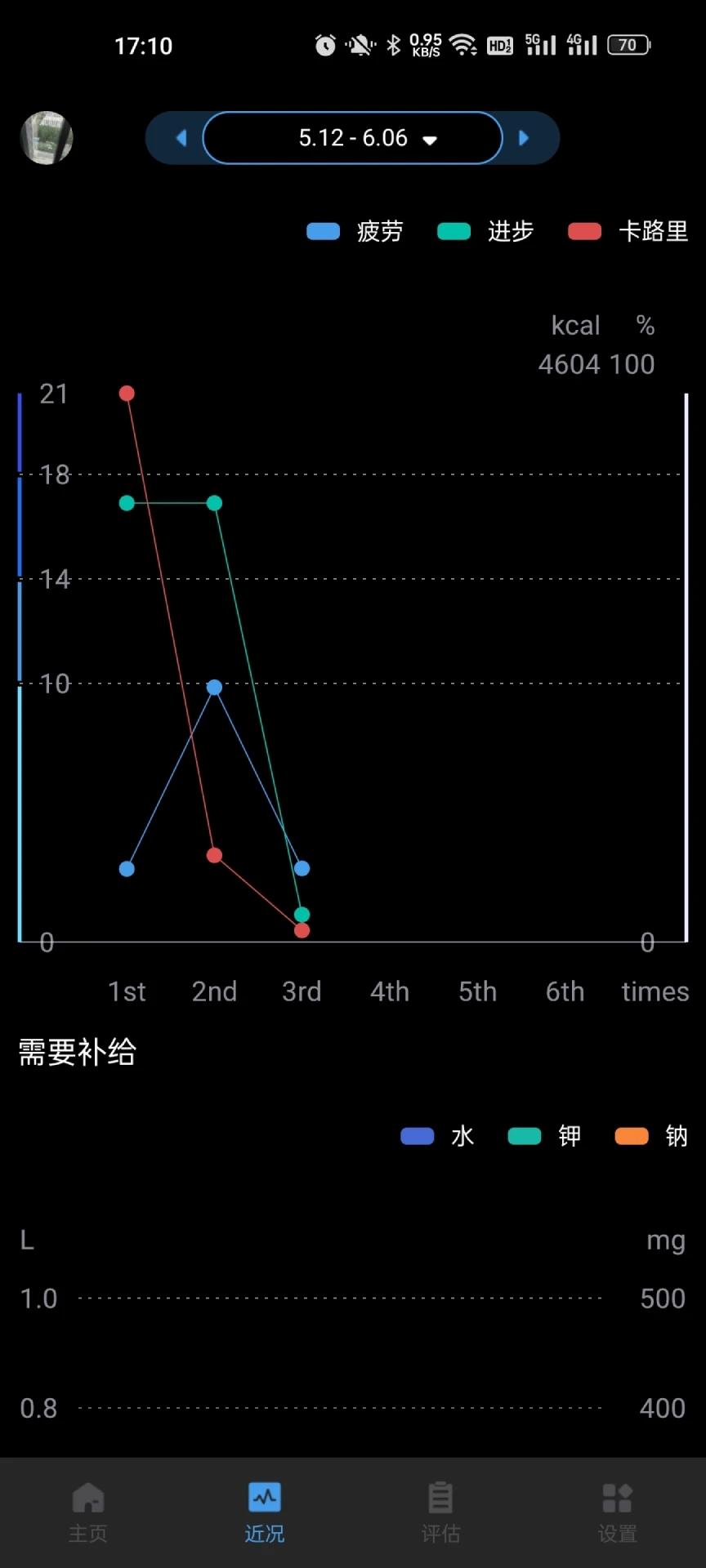Open the 评估 tab
706x1568 pixels.
[x=441, y=1512]
